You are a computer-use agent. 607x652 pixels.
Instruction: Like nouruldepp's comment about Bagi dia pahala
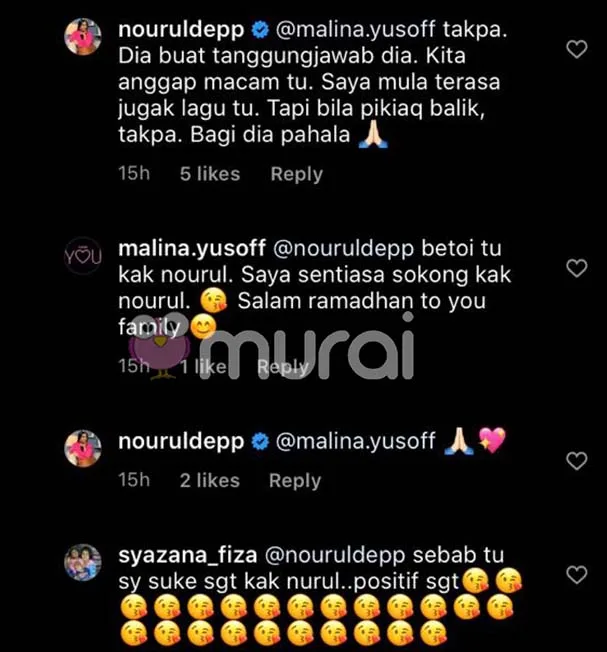click(577, 49)
